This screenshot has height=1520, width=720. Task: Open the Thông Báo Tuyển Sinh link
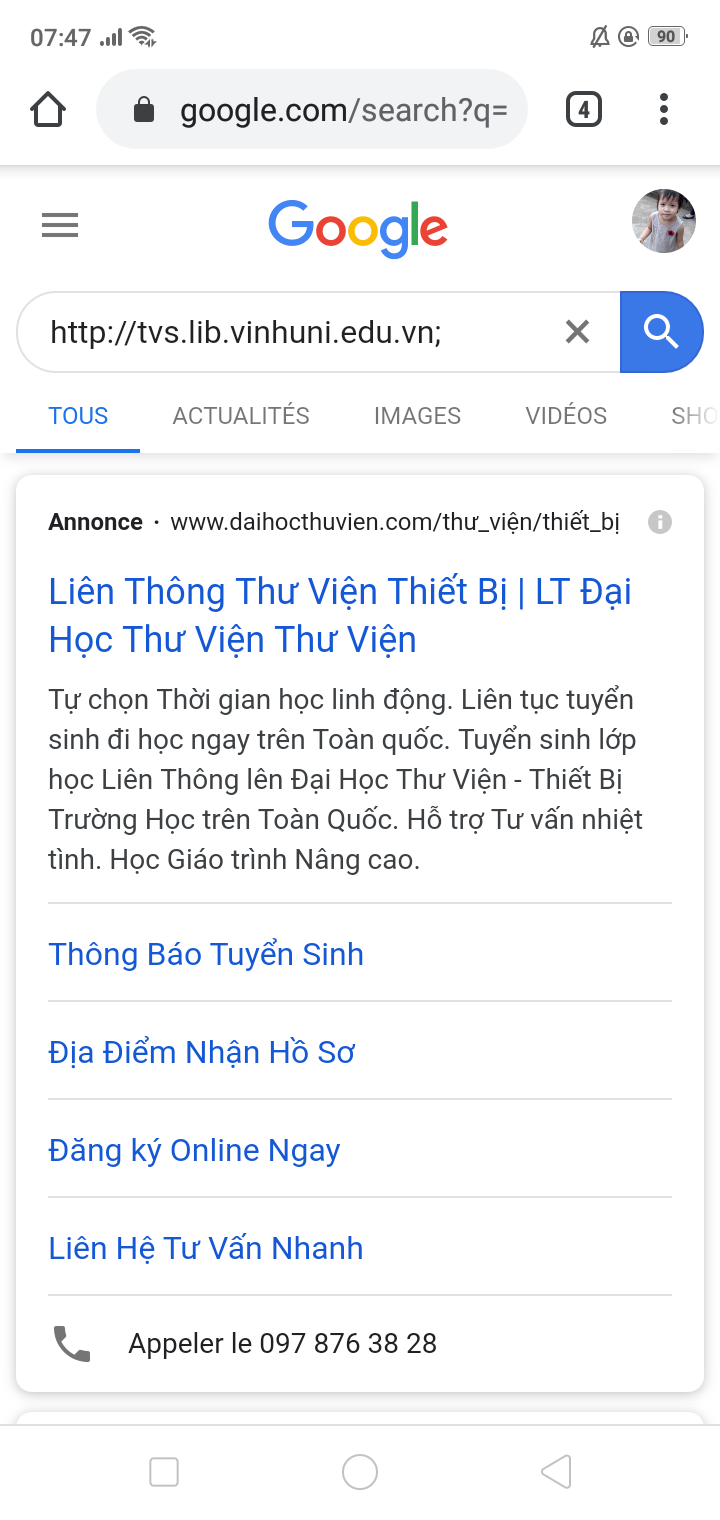pos(206,954)
